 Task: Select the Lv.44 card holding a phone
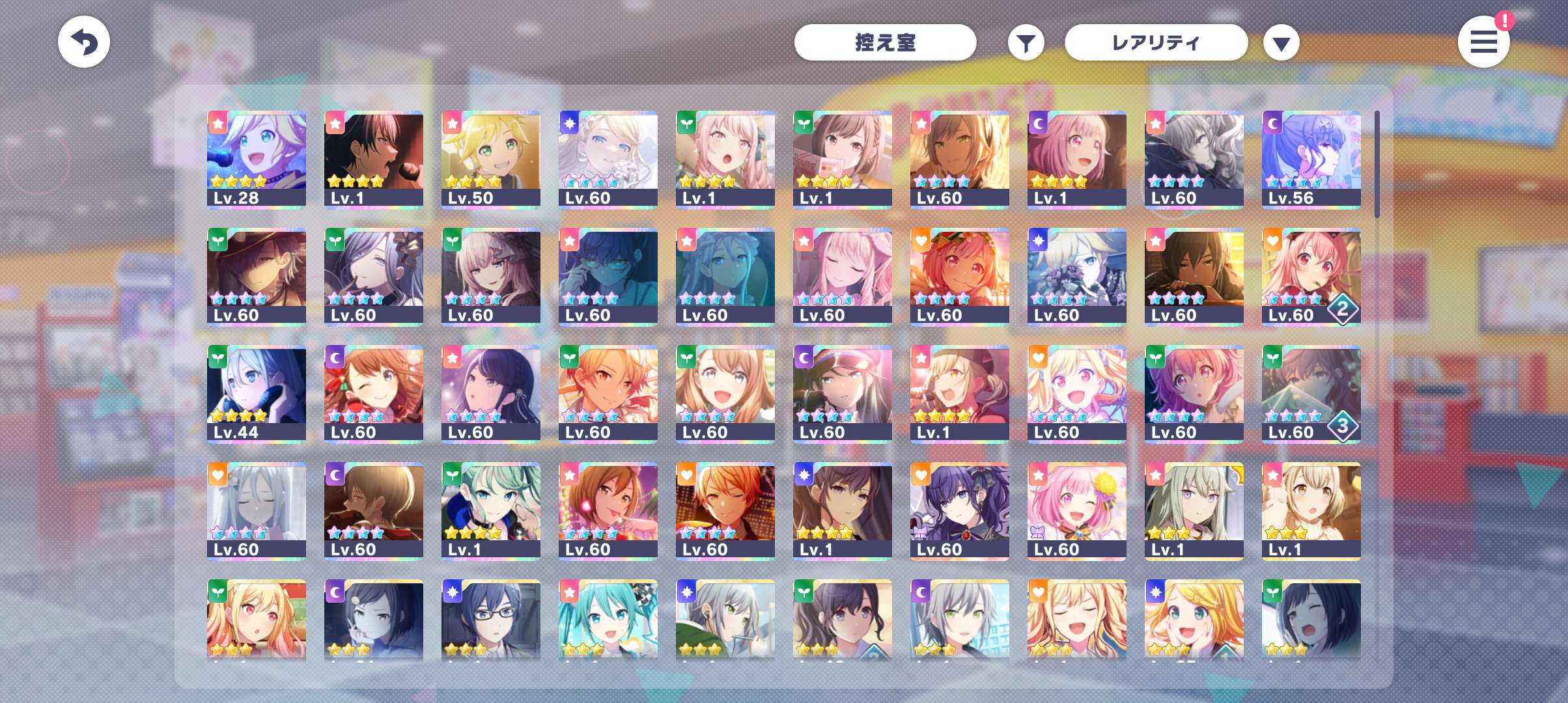(x=257, y=393)
